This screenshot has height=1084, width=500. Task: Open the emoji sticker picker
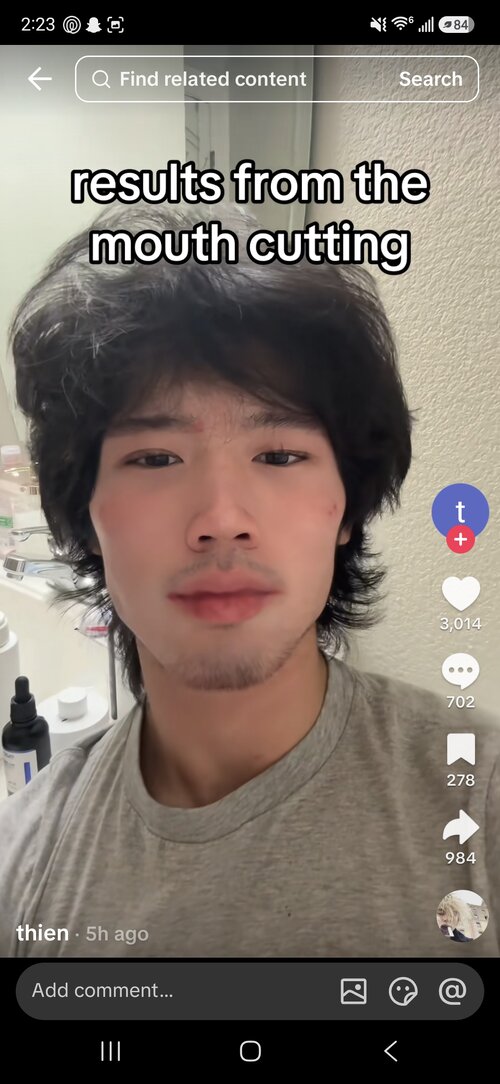click(x=402, y=991)
